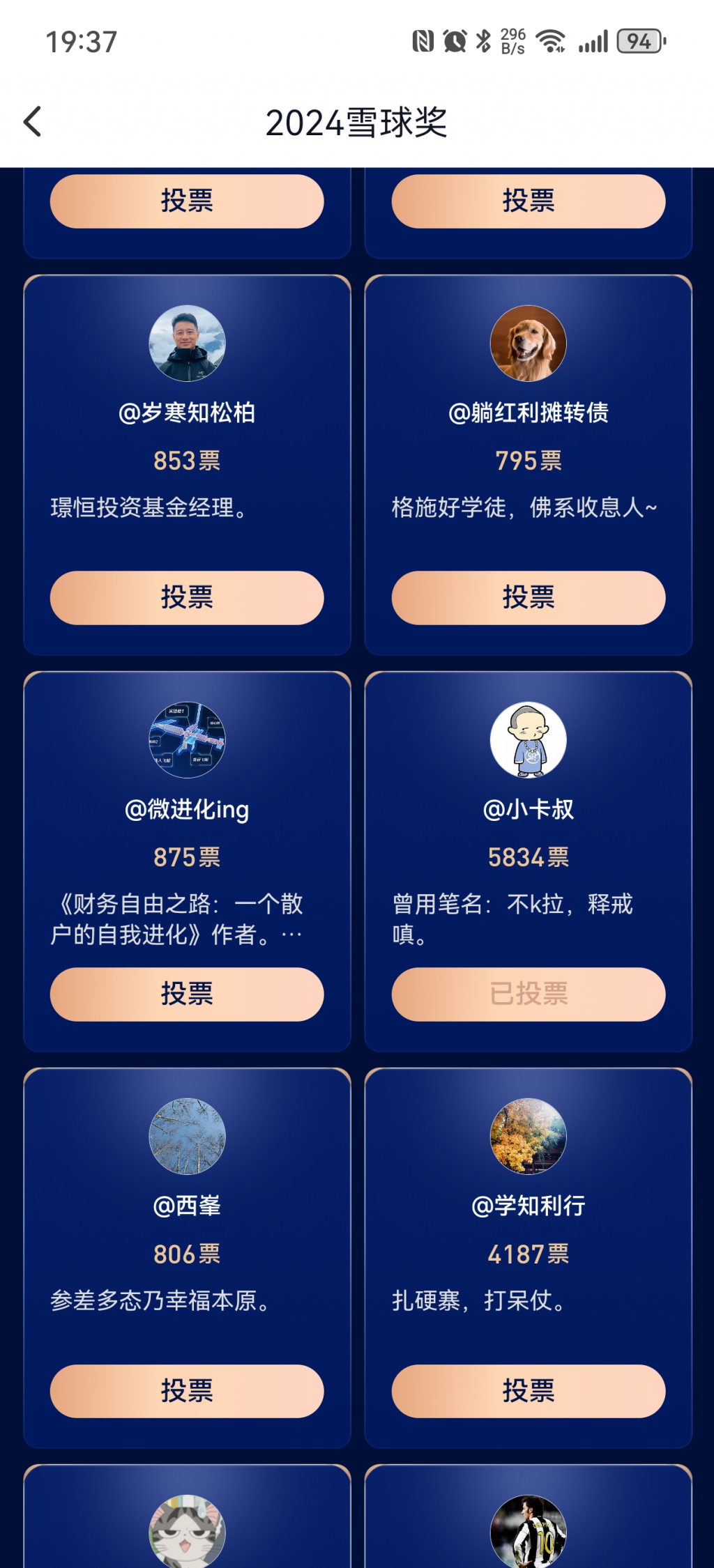View @西峯's profile picture
The image size is (714, 1568).
pos(187,1137)
